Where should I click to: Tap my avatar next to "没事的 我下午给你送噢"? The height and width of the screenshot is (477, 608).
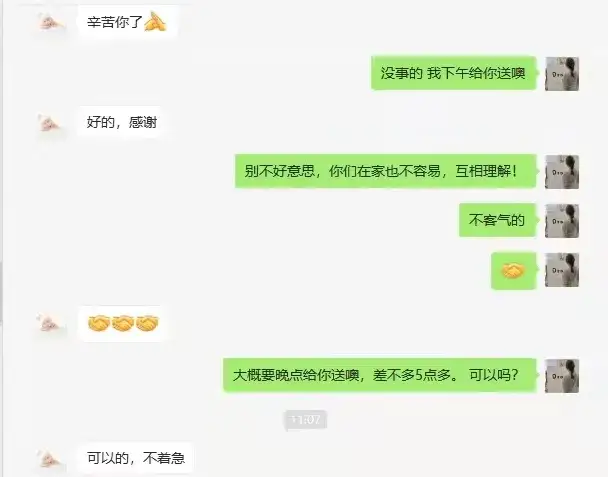coord(562,73)
